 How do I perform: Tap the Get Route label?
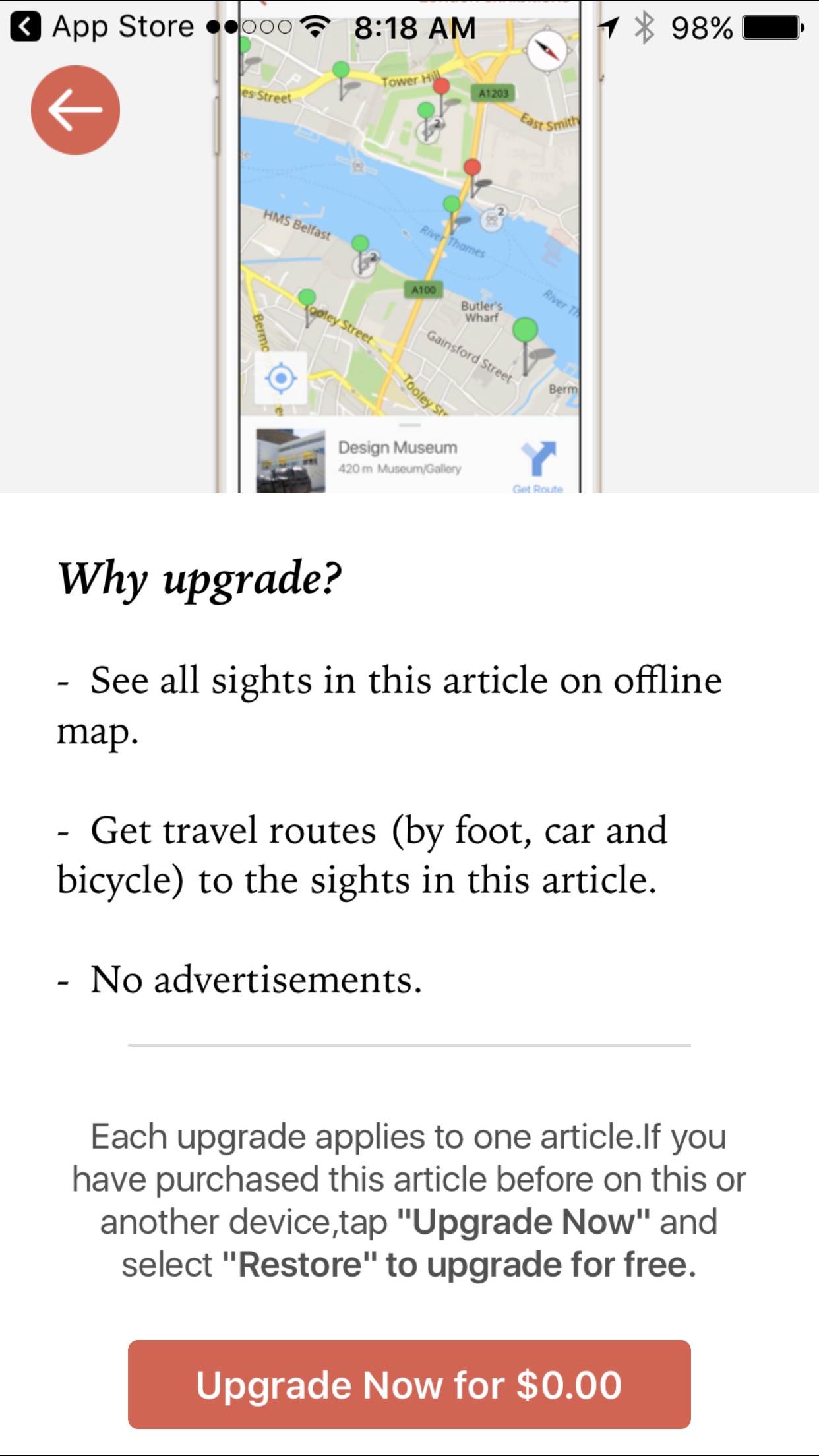(x=538, y=489)
